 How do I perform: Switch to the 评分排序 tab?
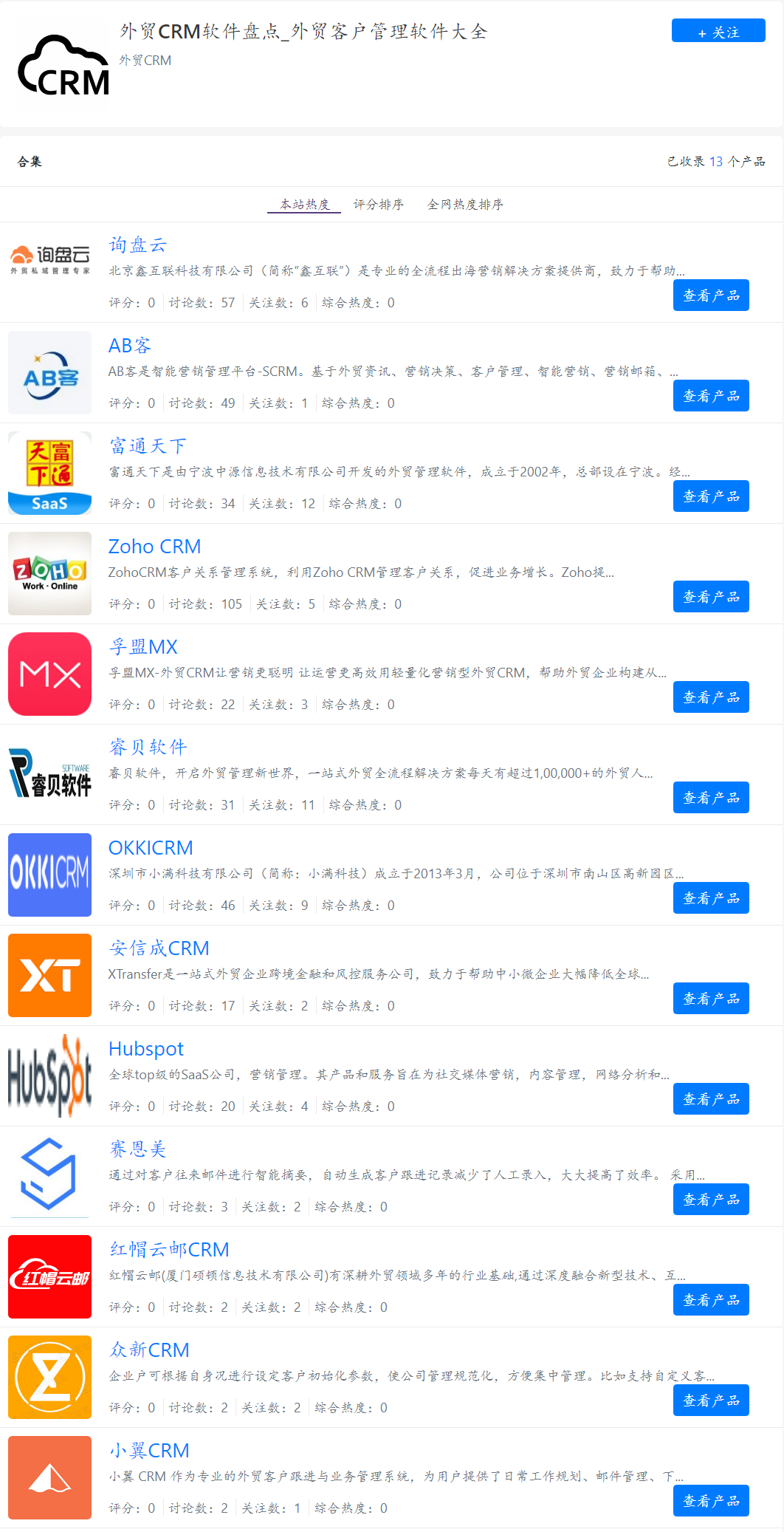tap(378, 205)
